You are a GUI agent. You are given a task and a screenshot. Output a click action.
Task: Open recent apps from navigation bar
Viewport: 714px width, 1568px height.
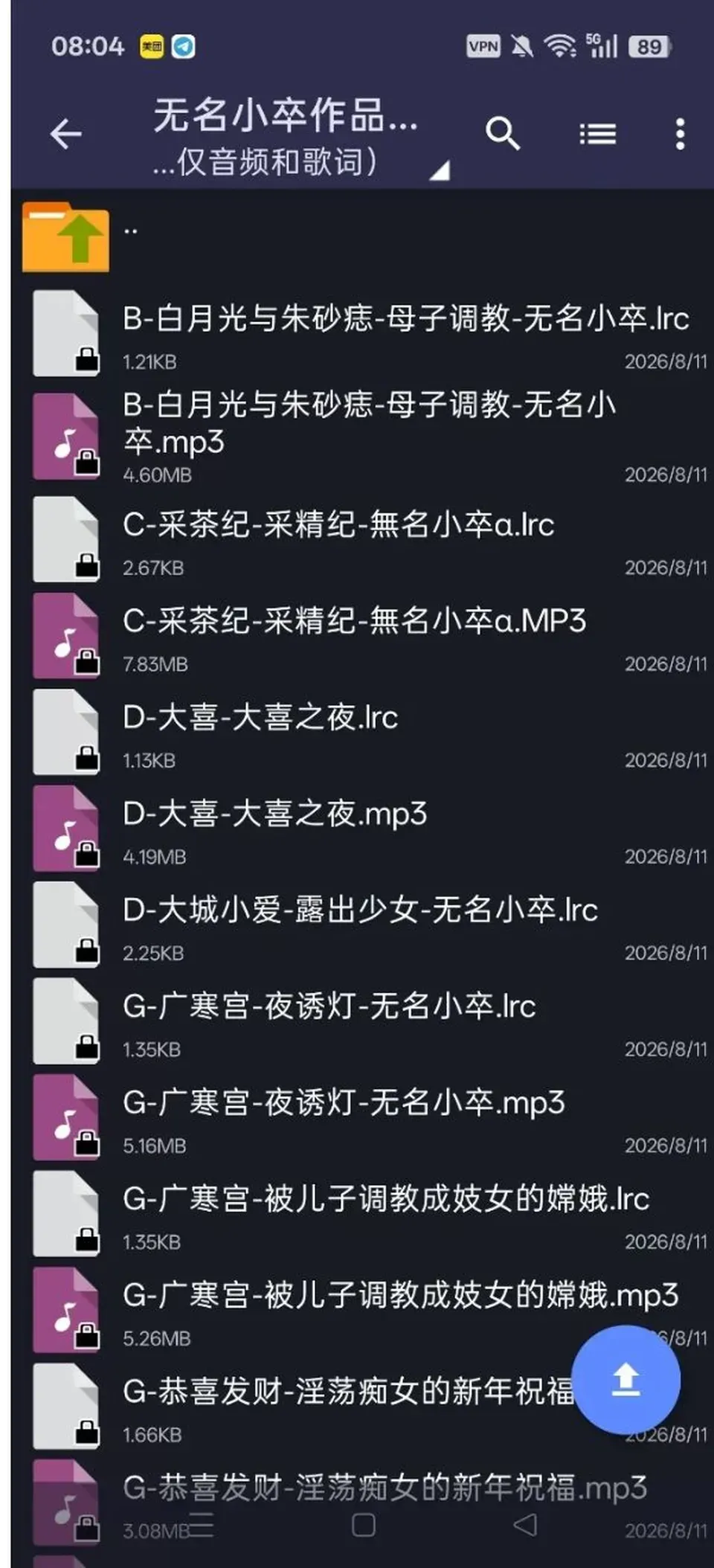[201, 1525]
